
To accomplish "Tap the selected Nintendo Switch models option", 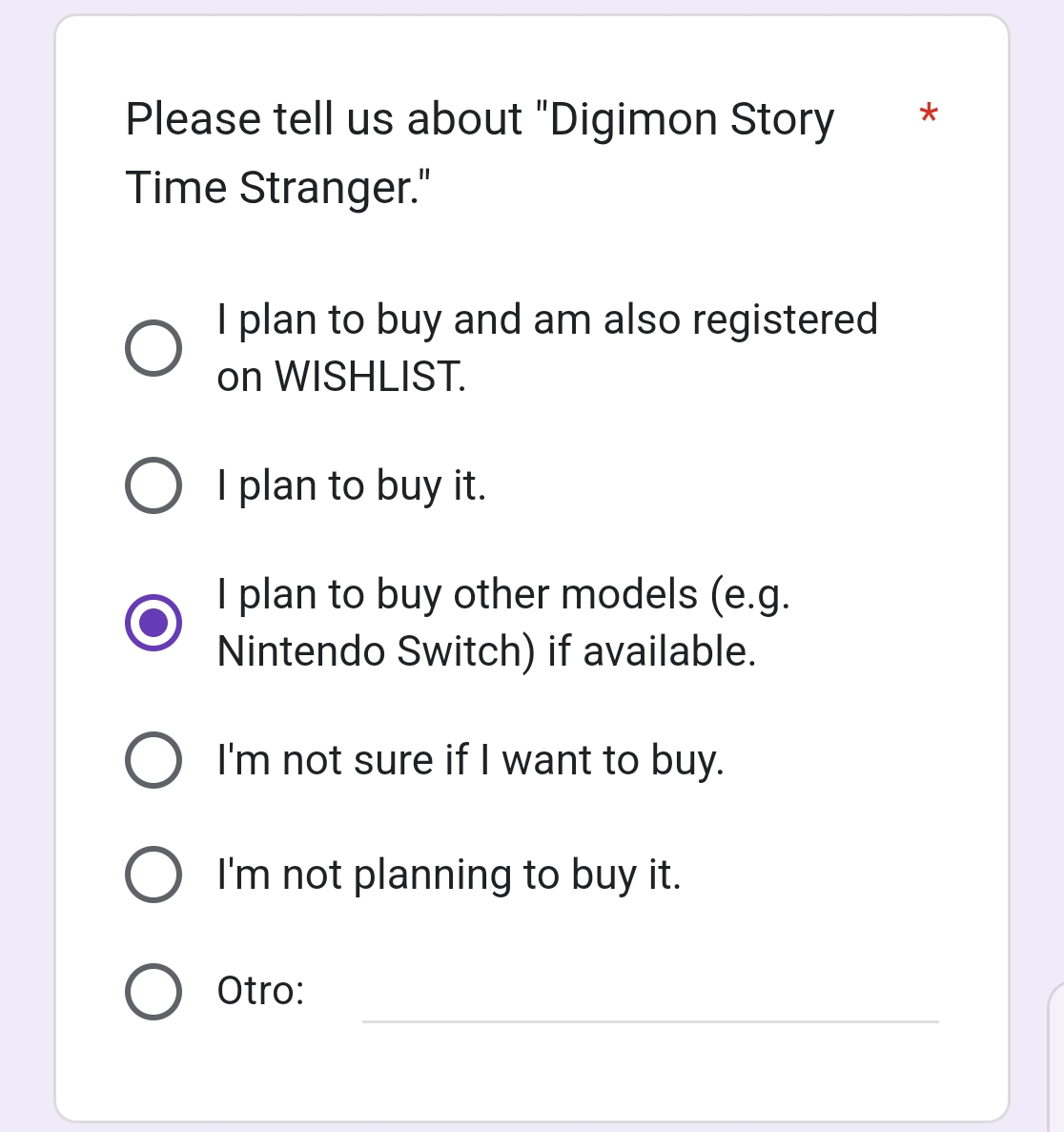I will tap(153, 623).
